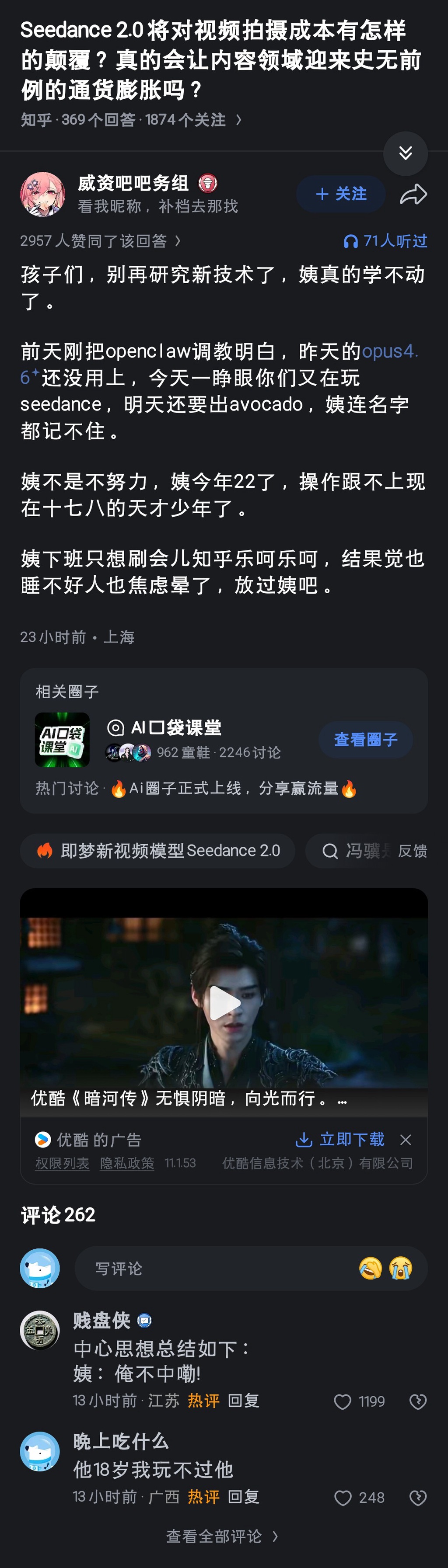Share this answer via arrow icon

413,194
